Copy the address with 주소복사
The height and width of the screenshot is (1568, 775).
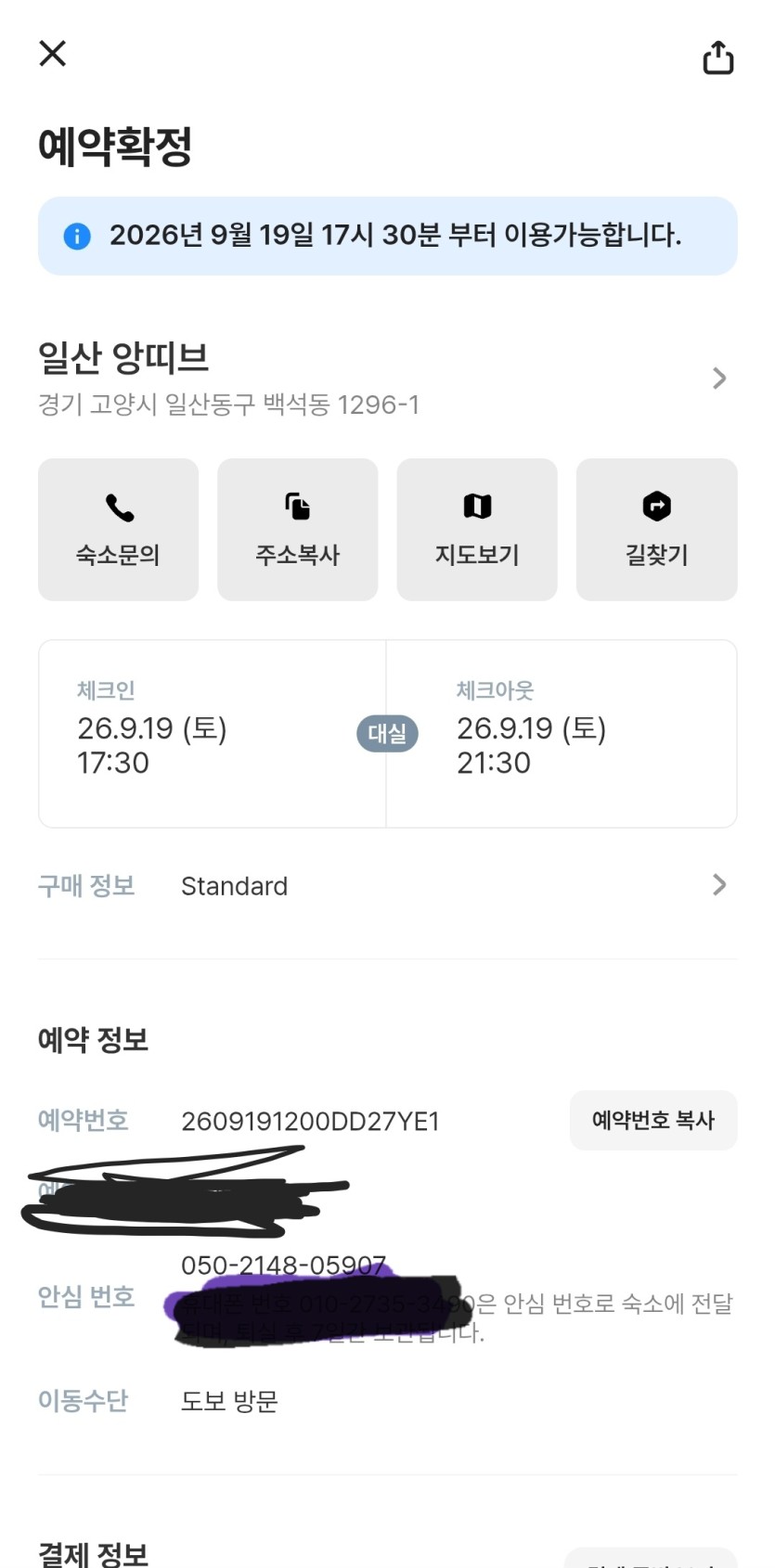pyautogui.click(x=298, y=530)
